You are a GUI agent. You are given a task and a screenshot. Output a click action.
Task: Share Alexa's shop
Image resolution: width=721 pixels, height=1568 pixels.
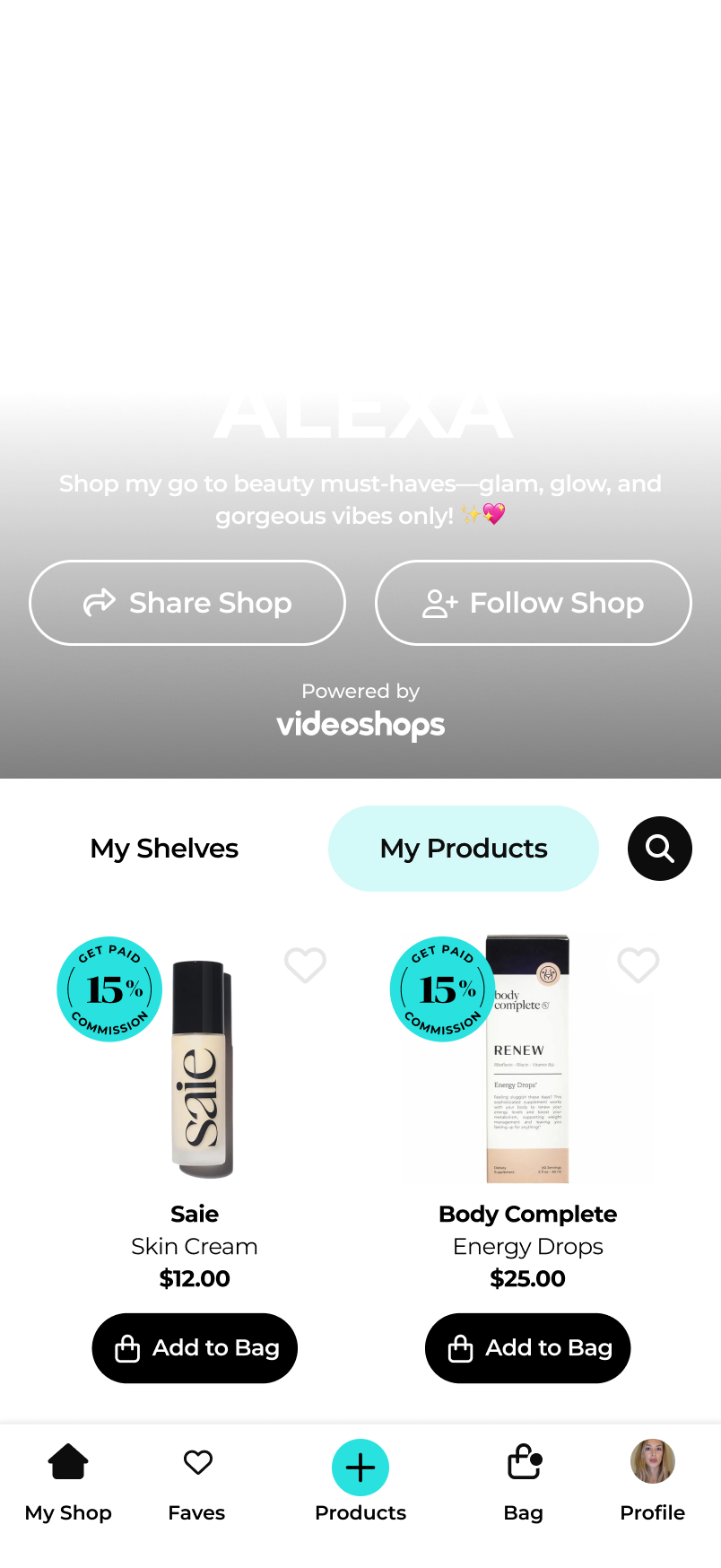(x=187, y=603)
